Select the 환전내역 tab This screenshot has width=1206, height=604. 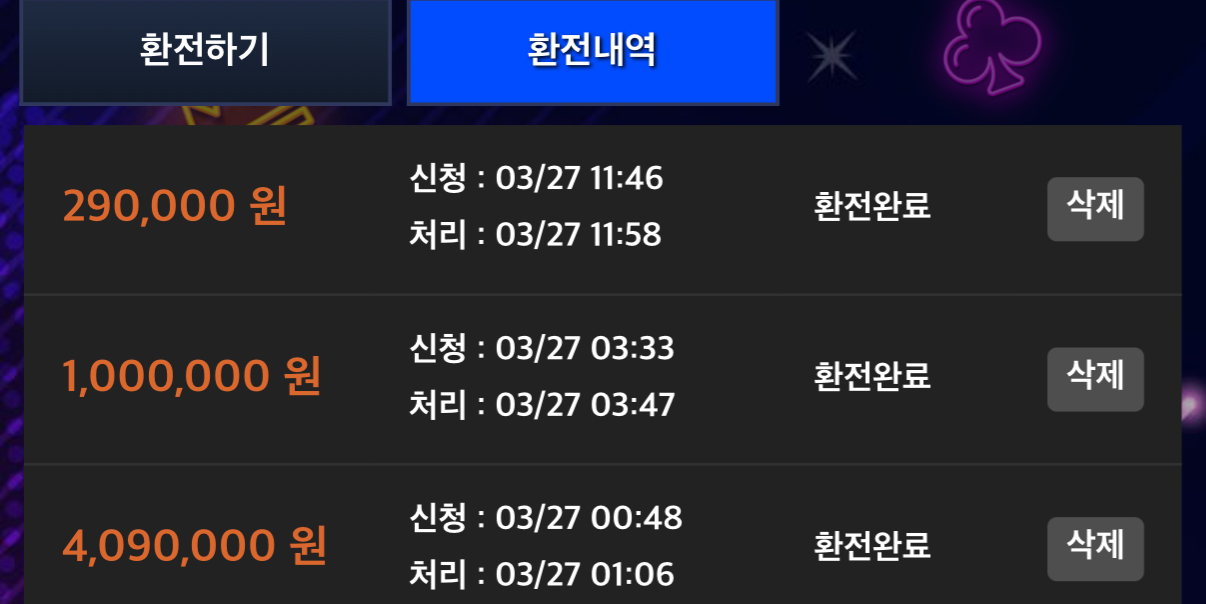click(592, 51)
